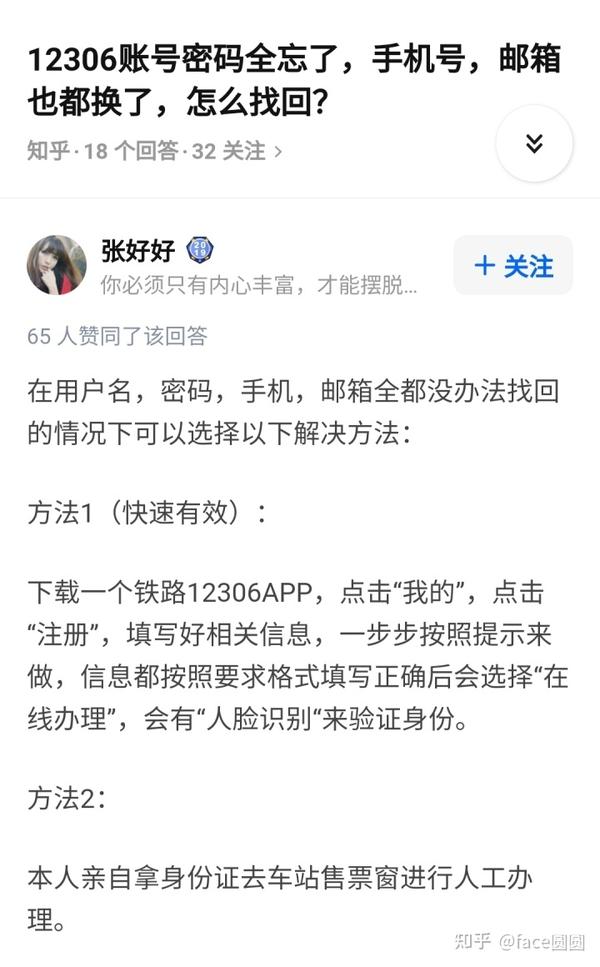Follow 张好好 with the 关注 button
This screenshot has width=600, height=967.
click(513, 265)
